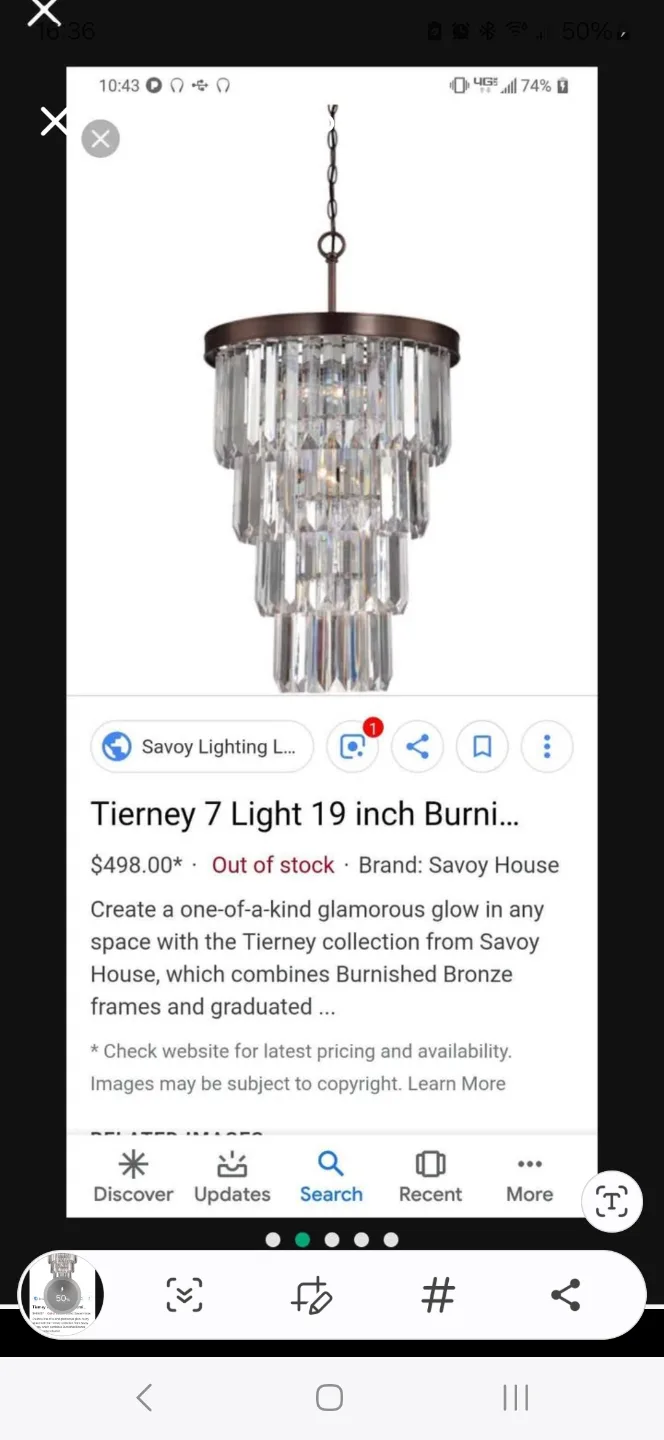Go back using the system back button
Viewport: 664px width, 1440px height.
pyautogui.click(x=144, y=1397)
